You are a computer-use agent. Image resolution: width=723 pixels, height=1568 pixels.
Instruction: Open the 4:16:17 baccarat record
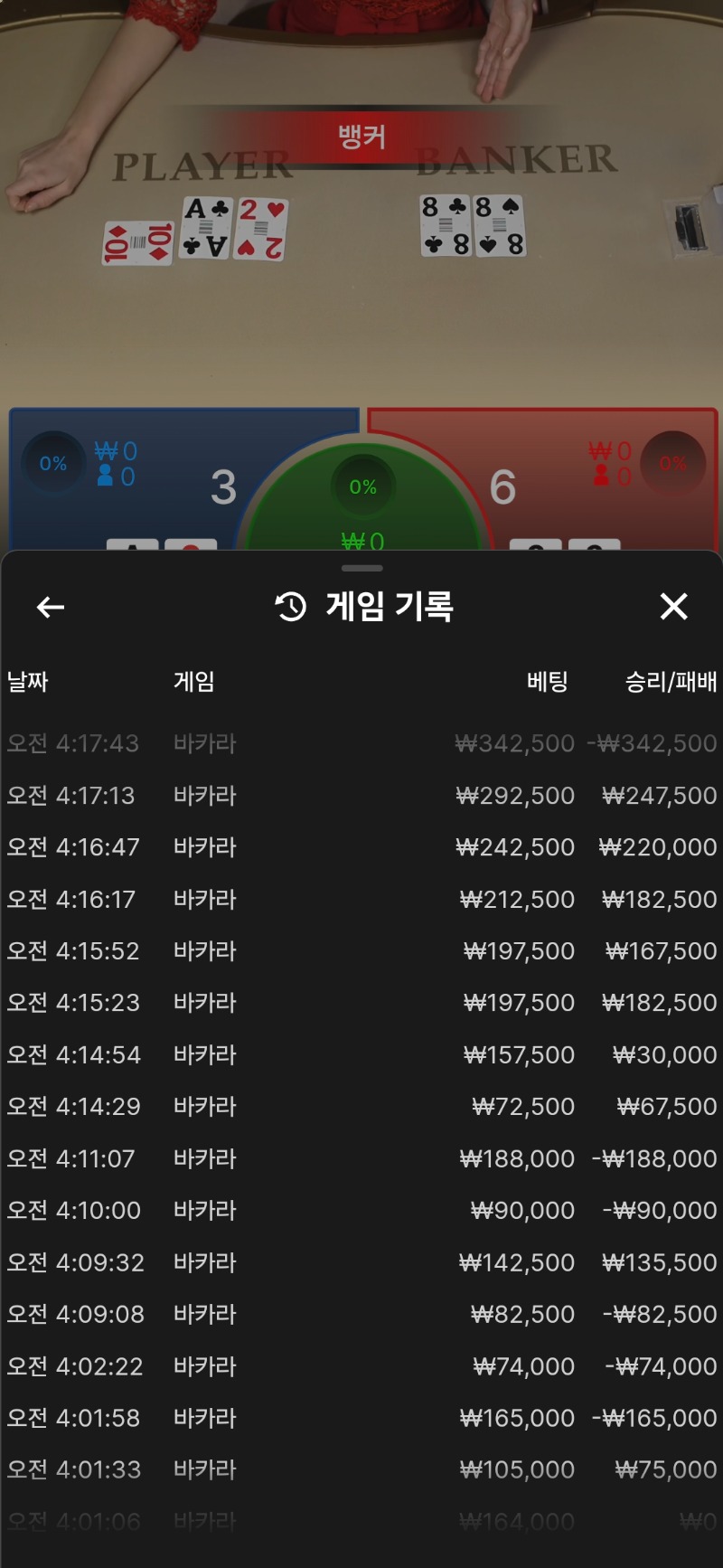361,900
